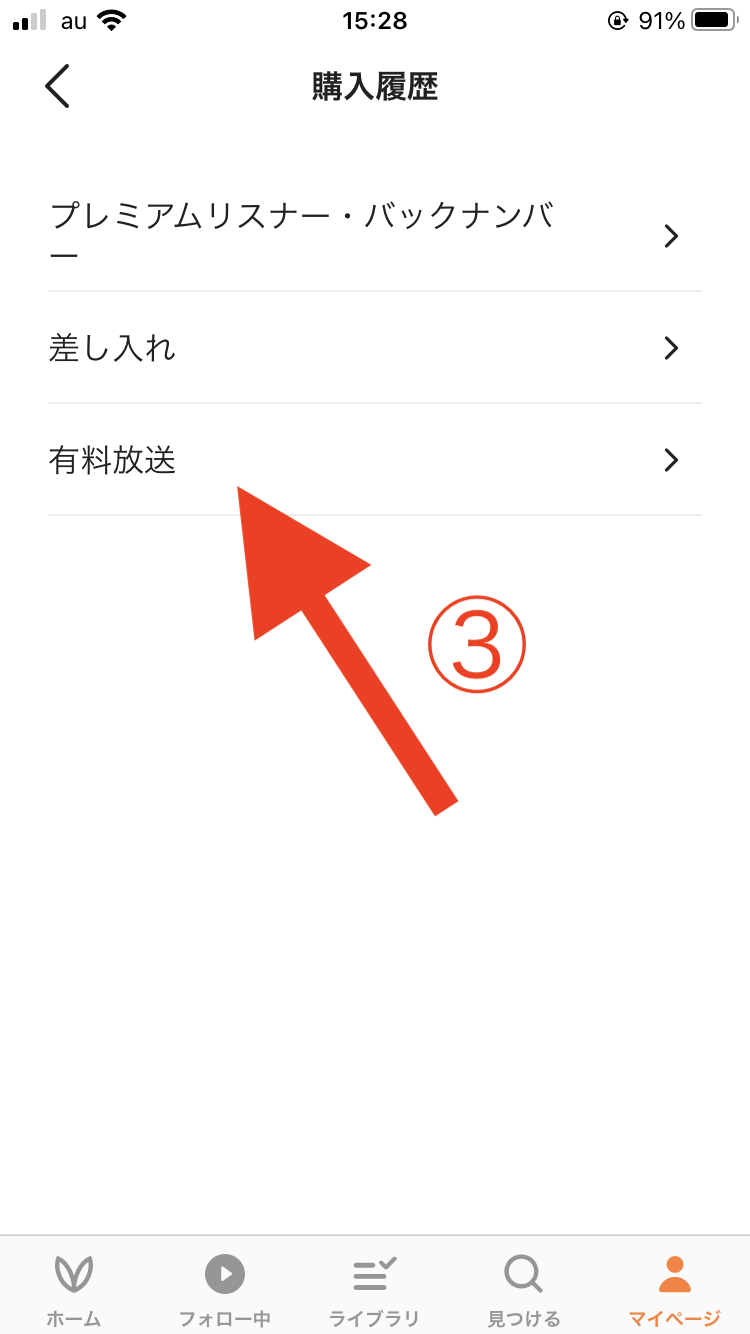
Task: Open the ライブラリ tab
Action: click(375, 1288)
